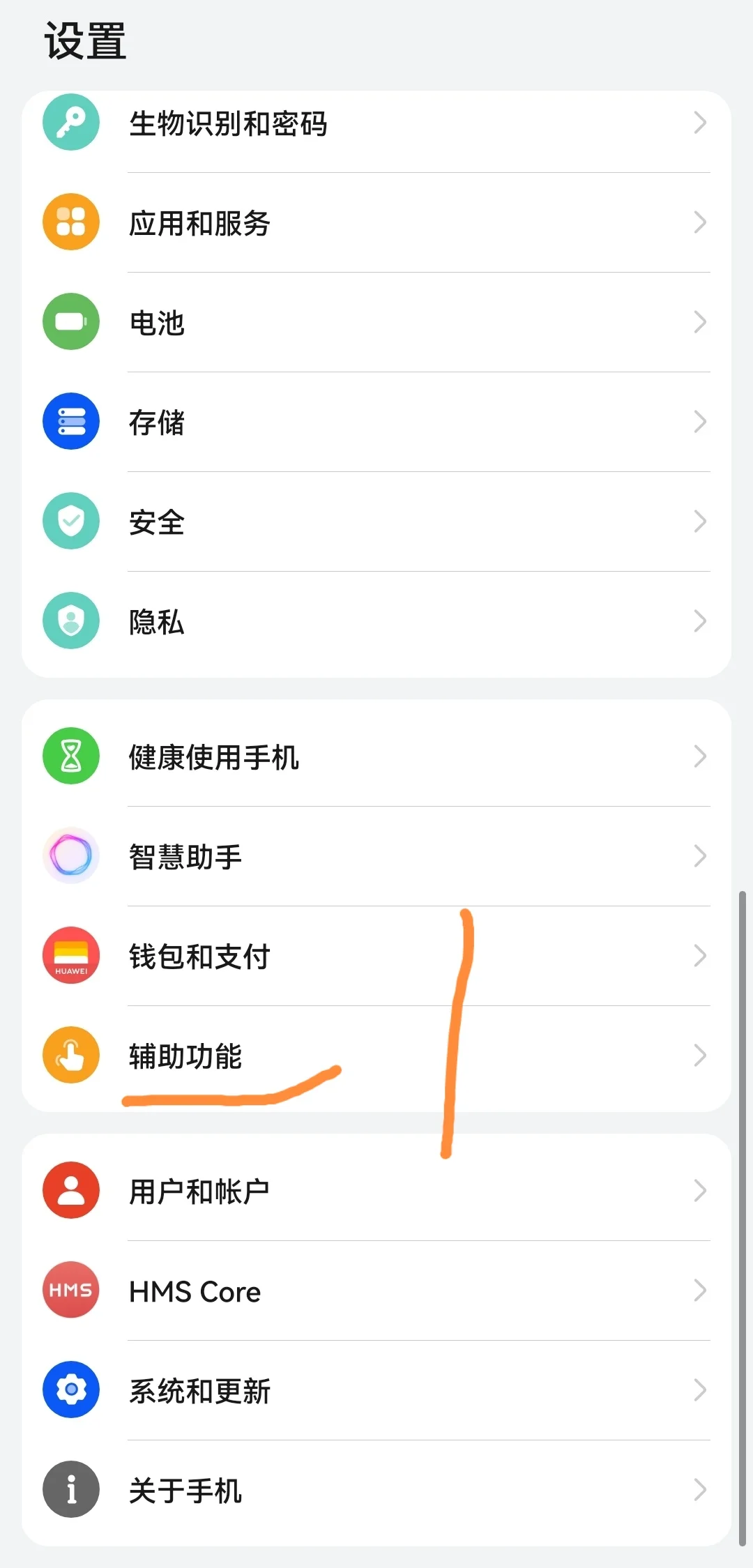Open 健康使用手机
This screenshot has width=753, height=1568.
(x=376, y=757)
